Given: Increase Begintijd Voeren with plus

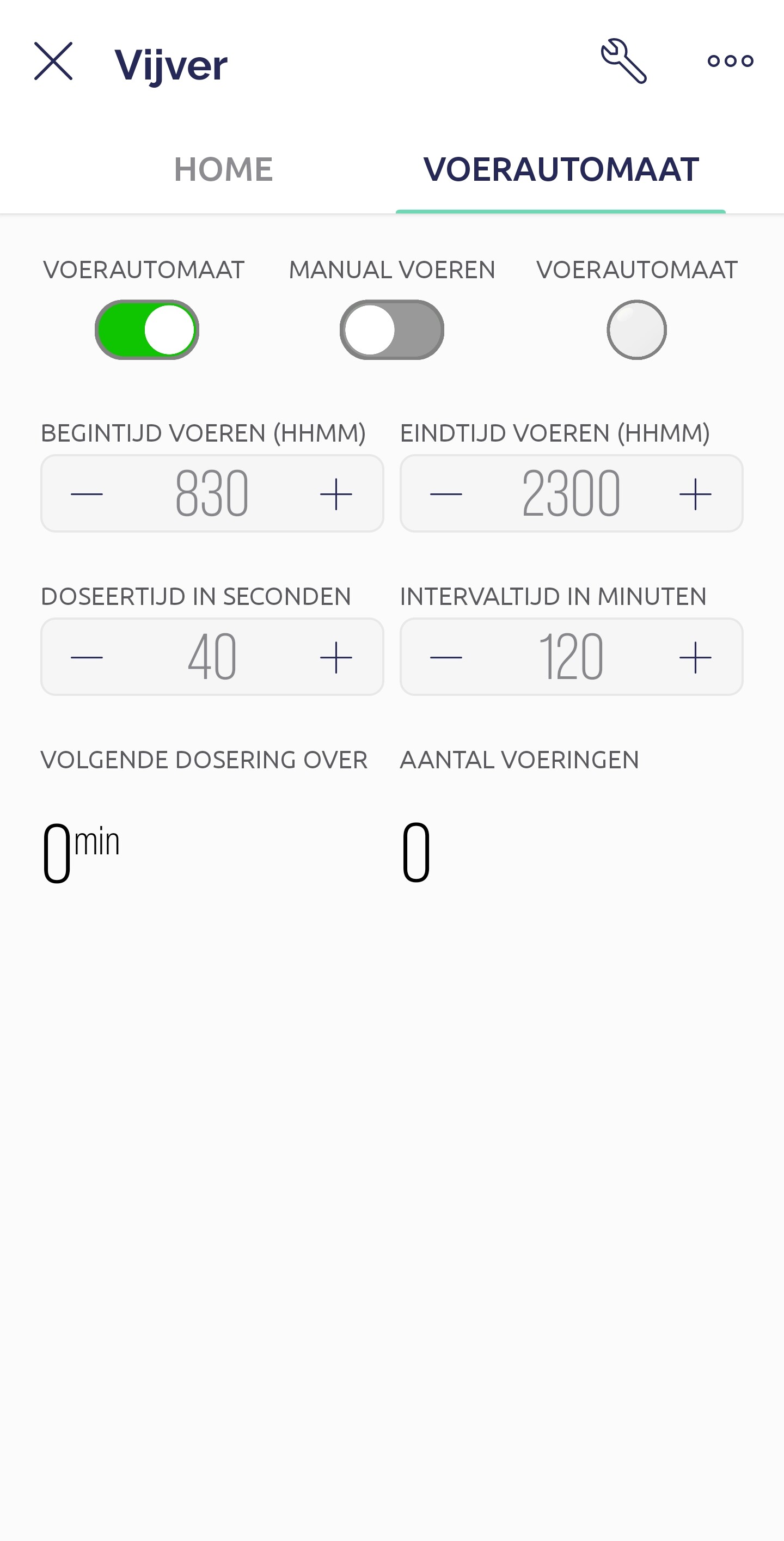Looking at the screenshot, I should coord(336,494).
